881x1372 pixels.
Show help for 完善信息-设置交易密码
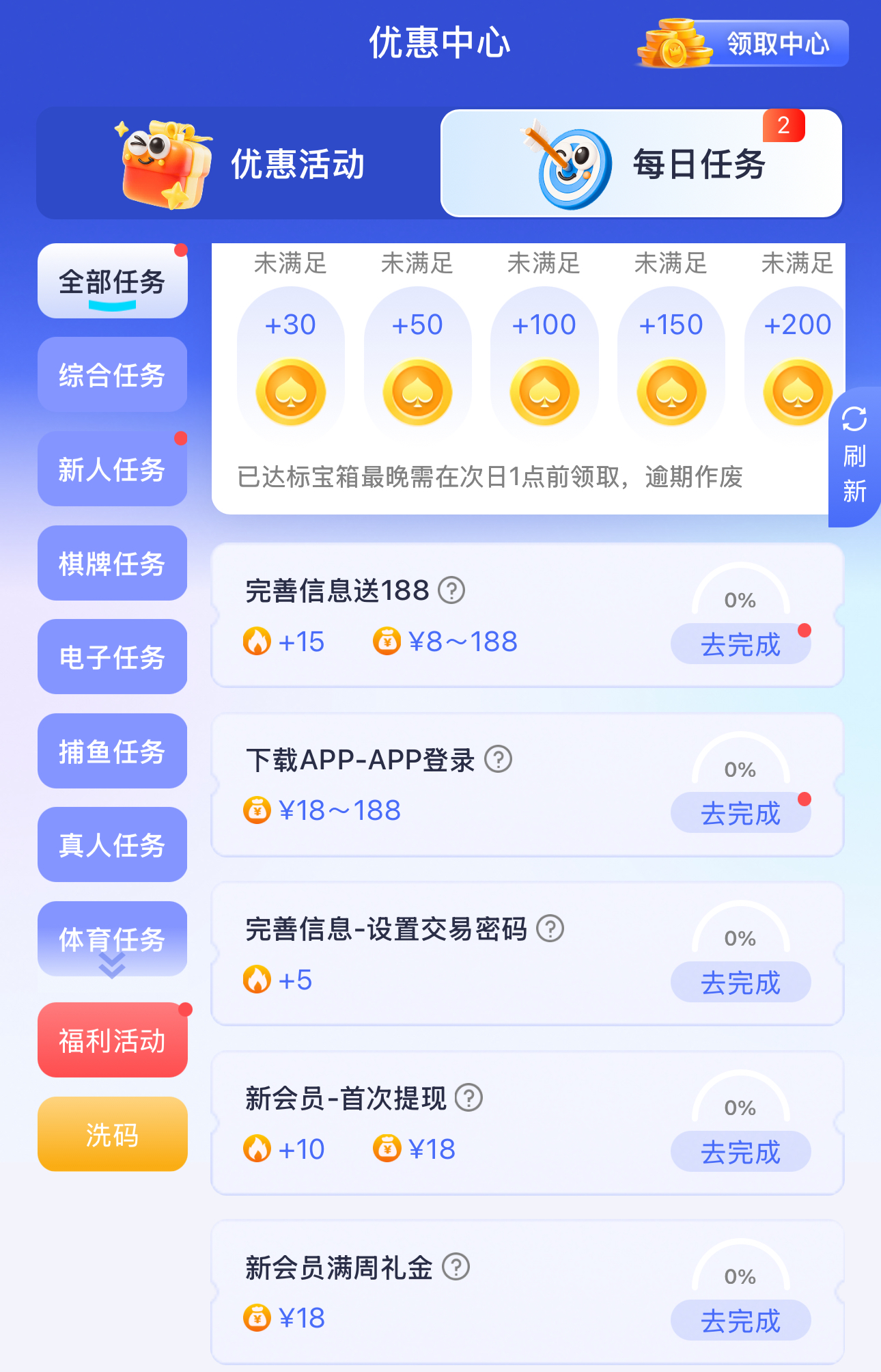pyautogui.click(x=550, y=929)
